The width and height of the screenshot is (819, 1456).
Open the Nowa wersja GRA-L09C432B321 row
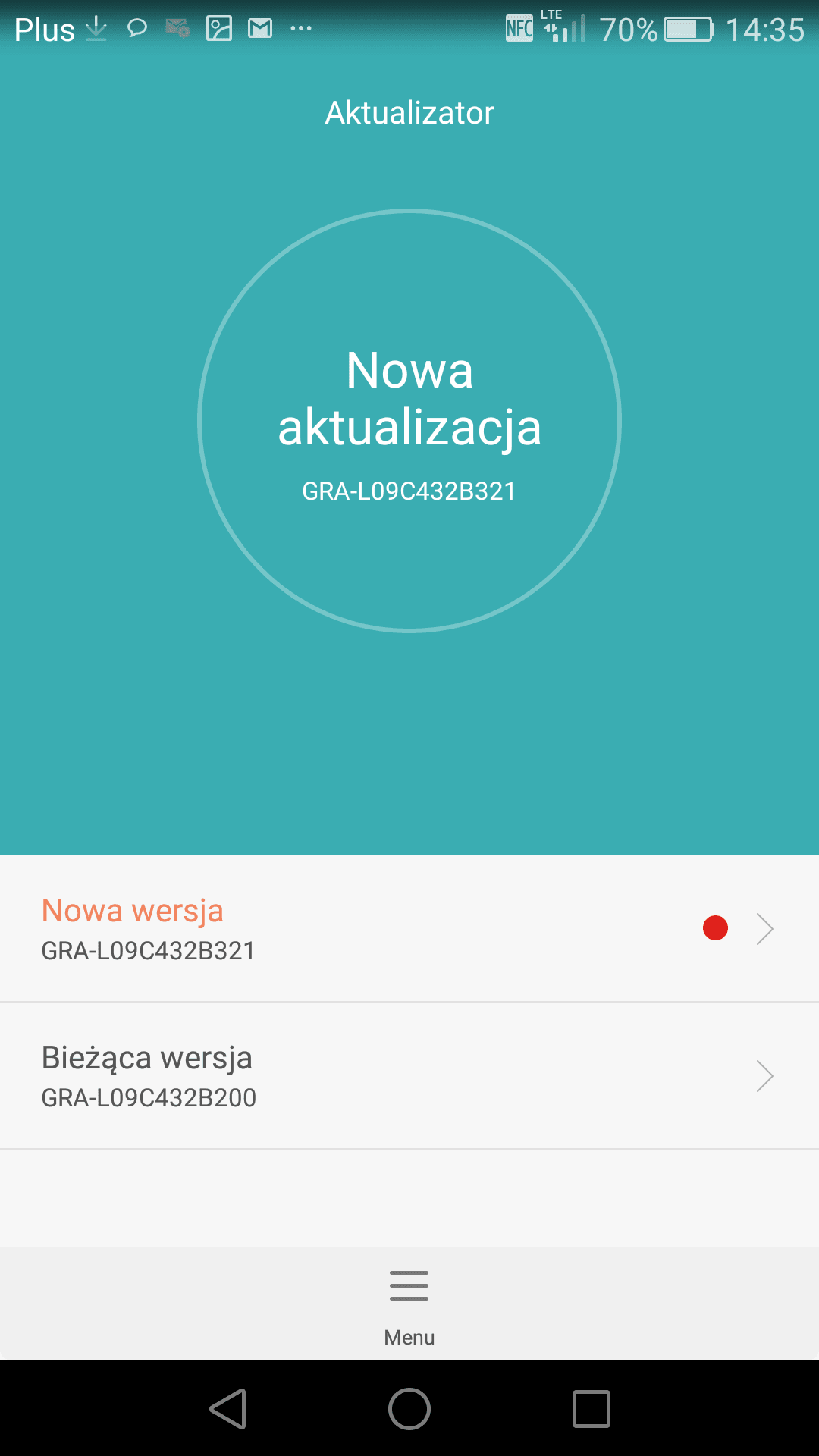pos(409,928)
